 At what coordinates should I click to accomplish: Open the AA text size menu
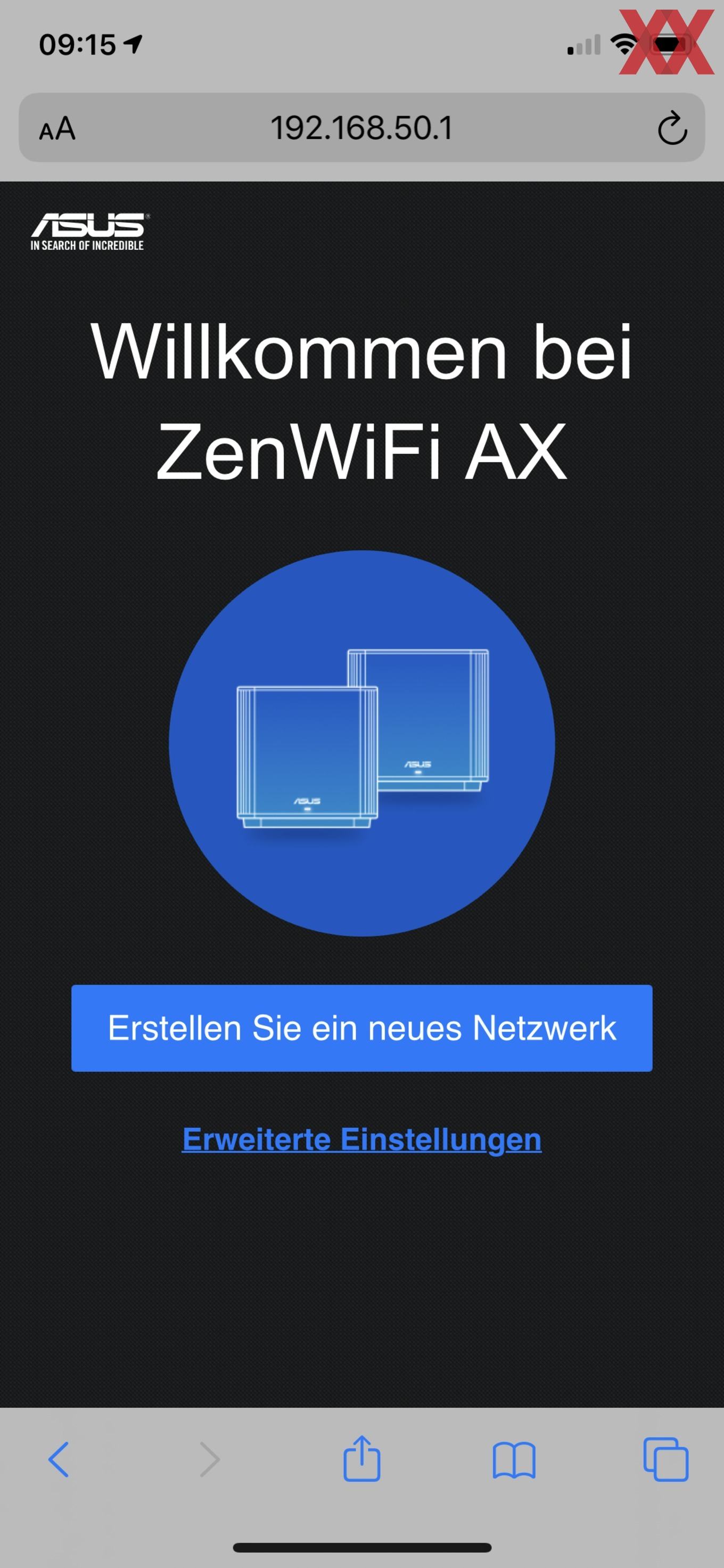click(57, 128)
